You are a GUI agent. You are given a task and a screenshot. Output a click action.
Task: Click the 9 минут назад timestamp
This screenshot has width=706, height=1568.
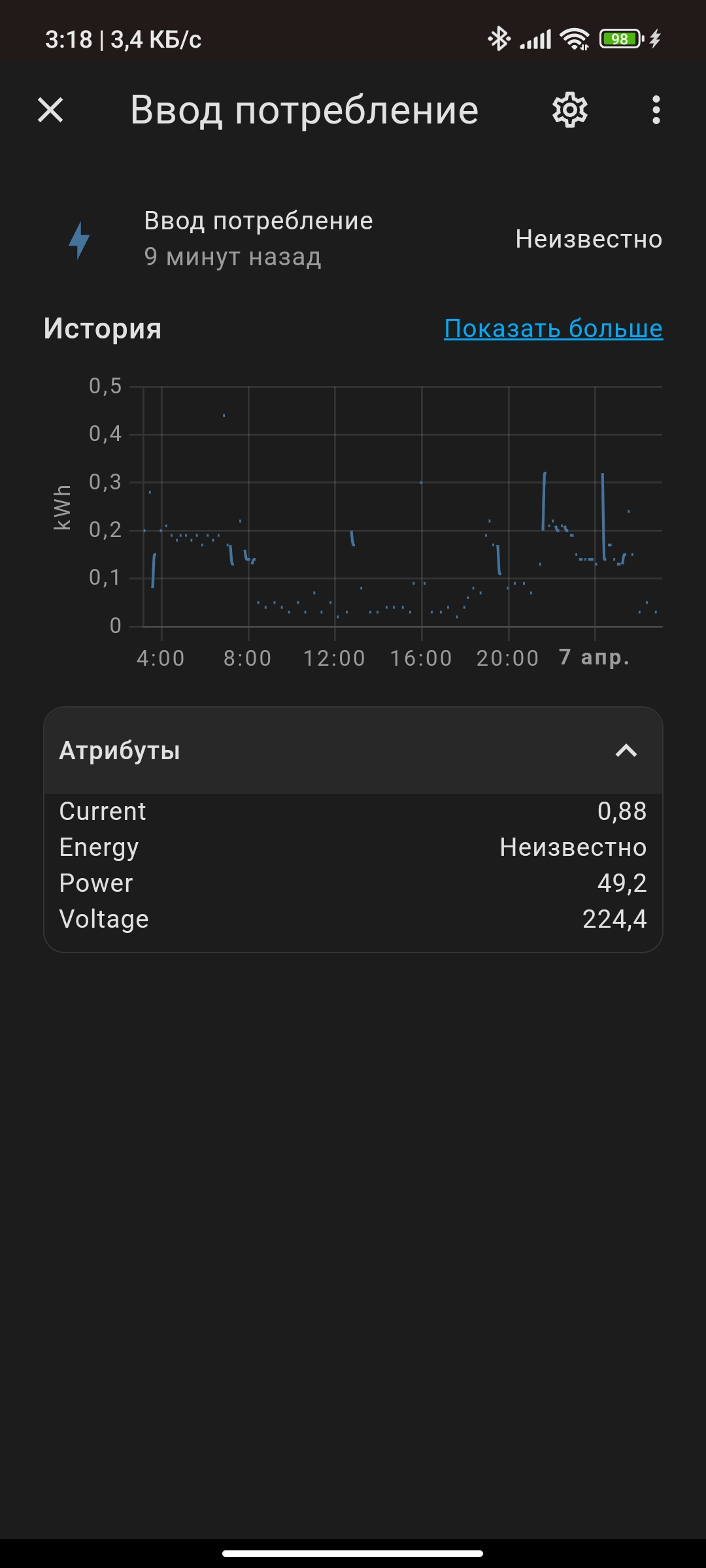point(233,257)
